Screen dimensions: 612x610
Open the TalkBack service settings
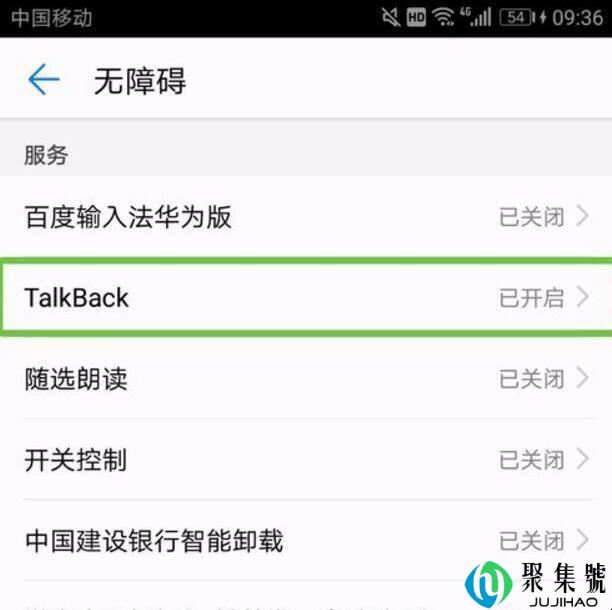(305, 297)
